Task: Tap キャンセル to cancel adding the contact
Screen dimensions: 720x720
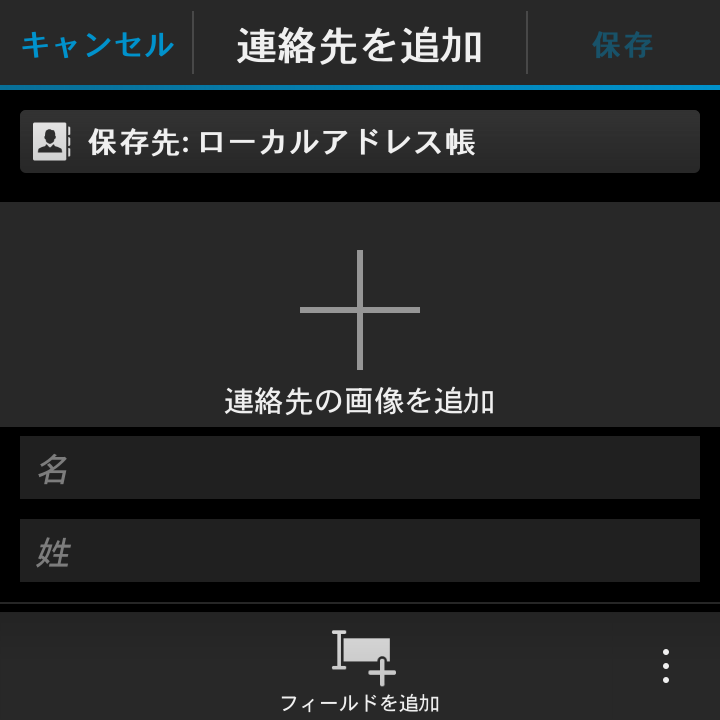Action: click(97, 44)
